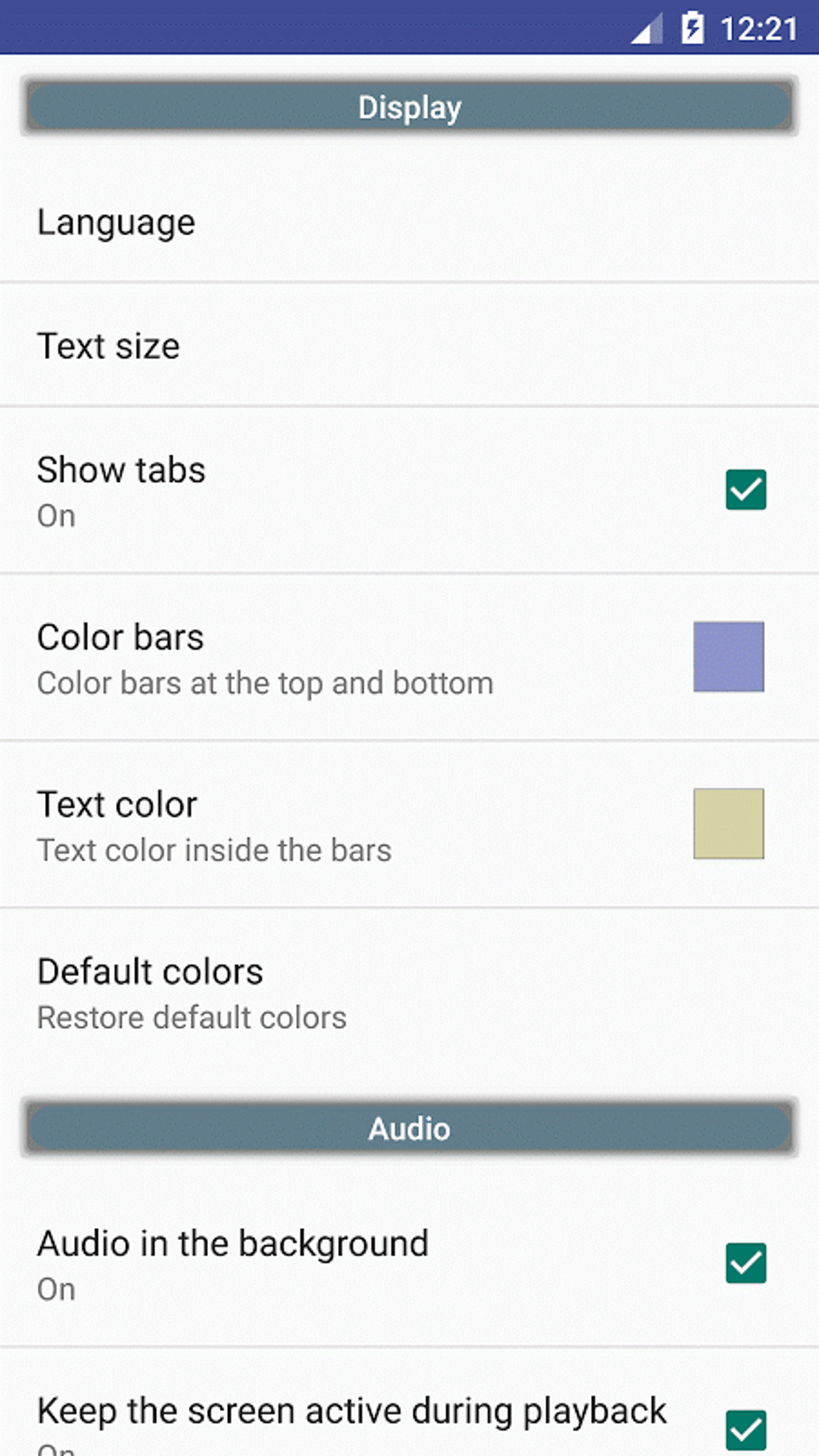Image resolution: width=819 pixels, height=1456 pixels.
Task: Change the Text color swatch
Action: (727, 823)
